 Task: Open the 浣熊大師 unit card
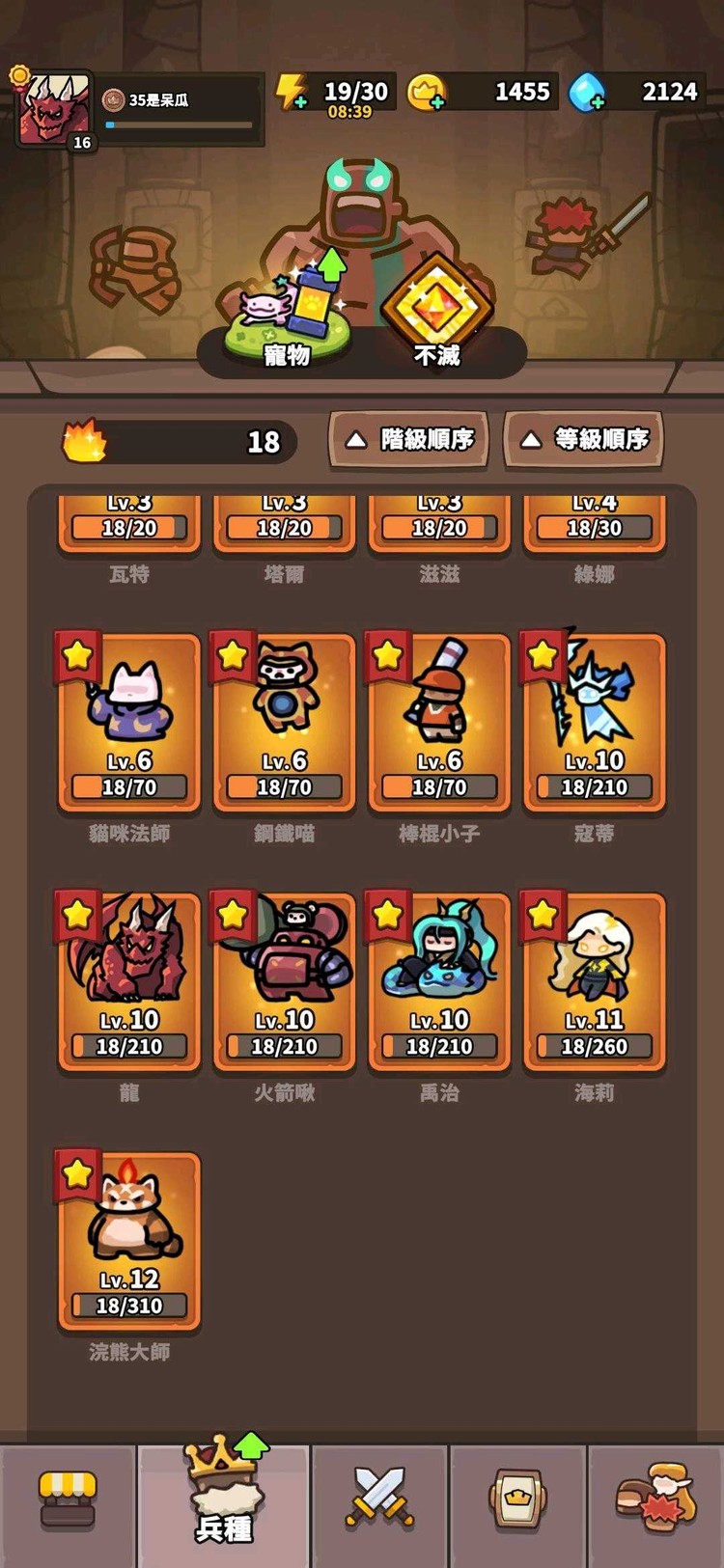tap(129, 1240)
